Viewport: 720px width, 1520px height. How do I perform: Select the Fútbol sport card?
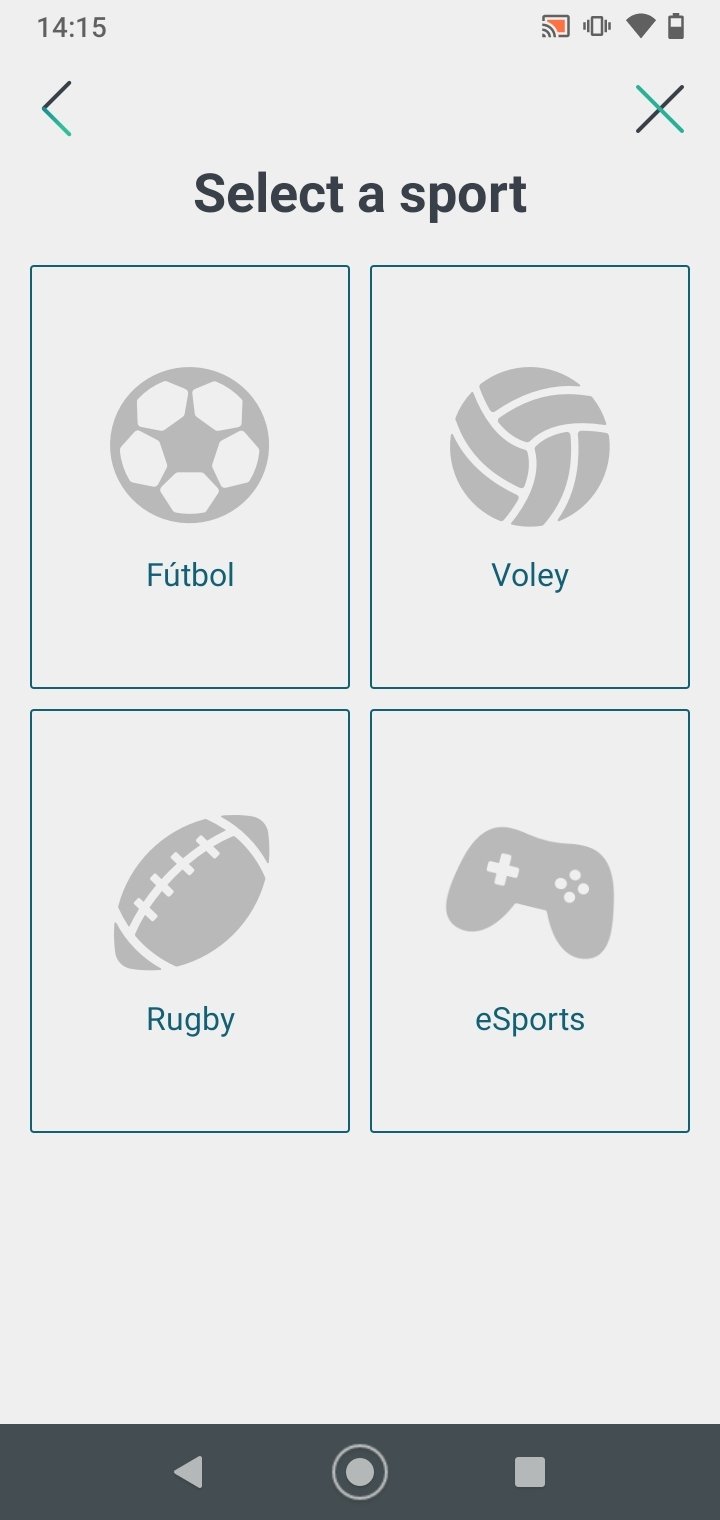point(190,477)
